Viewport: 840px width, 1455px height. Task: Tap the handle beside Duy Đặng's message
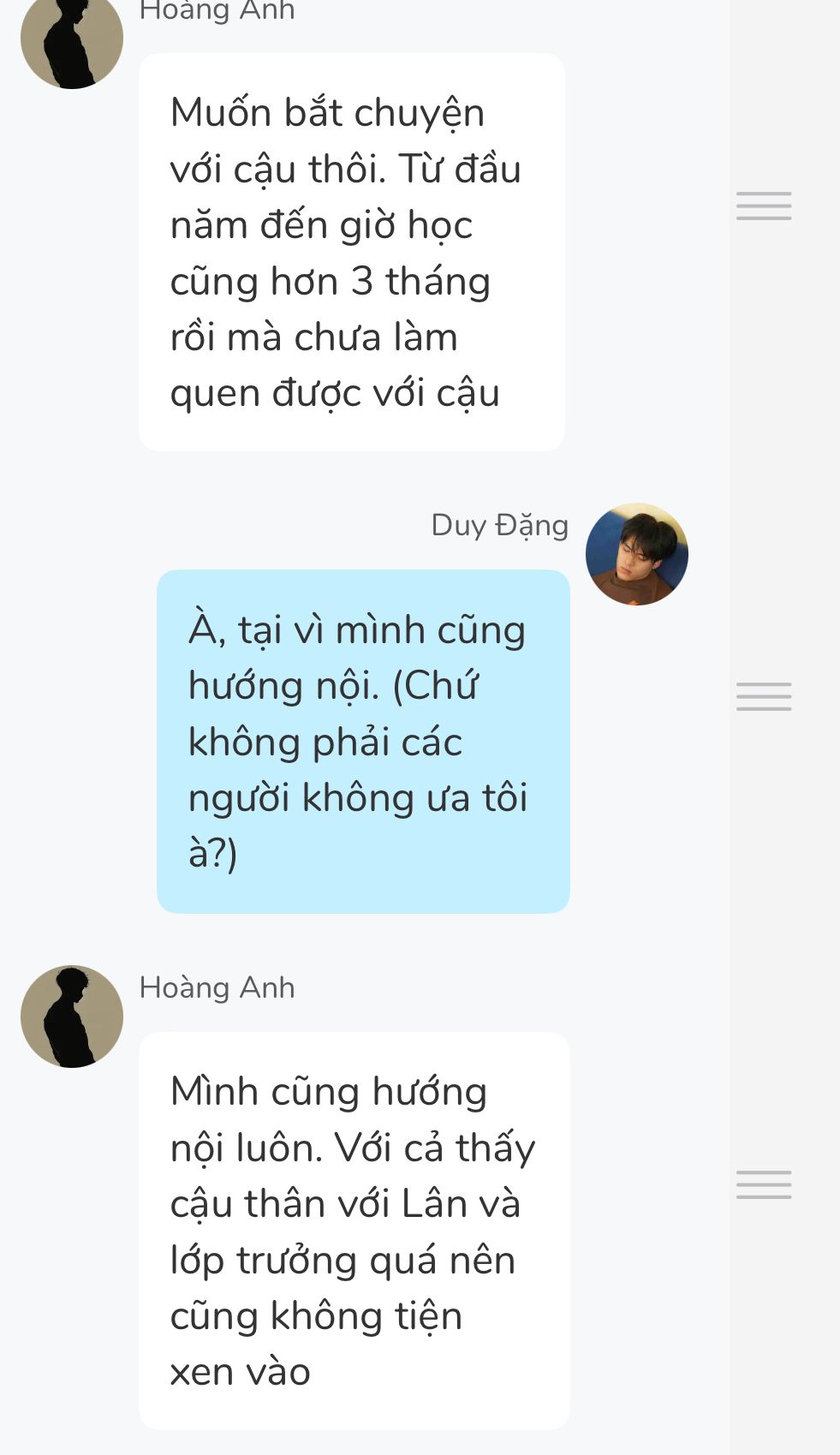tap(763, 696)
